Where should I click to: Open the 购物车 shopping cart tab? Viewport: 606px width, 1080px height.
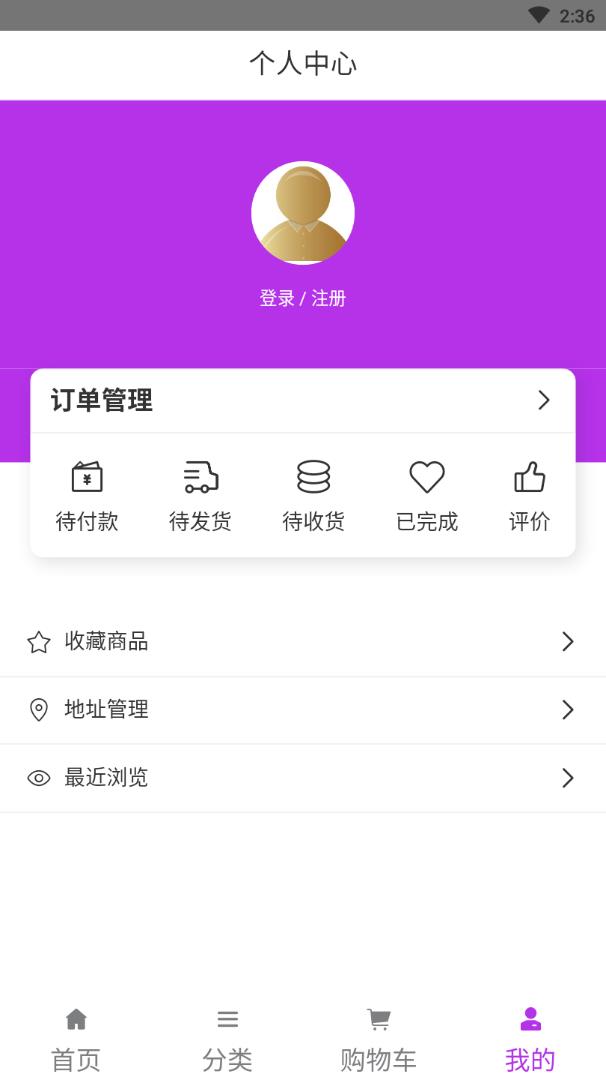point(378,1040)
